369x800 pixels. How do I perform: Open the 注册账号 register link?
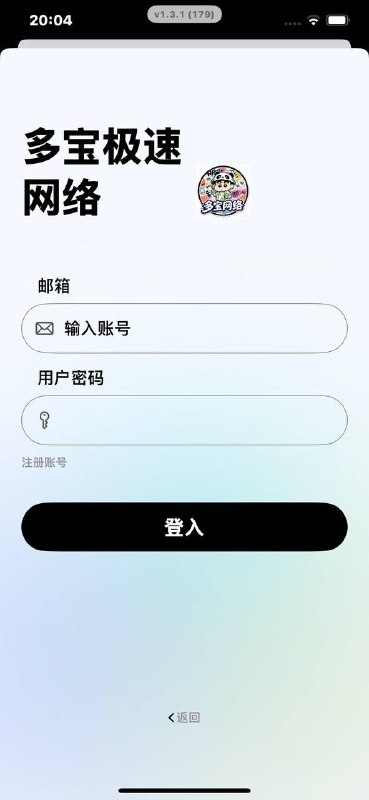[x=44, y=463]
